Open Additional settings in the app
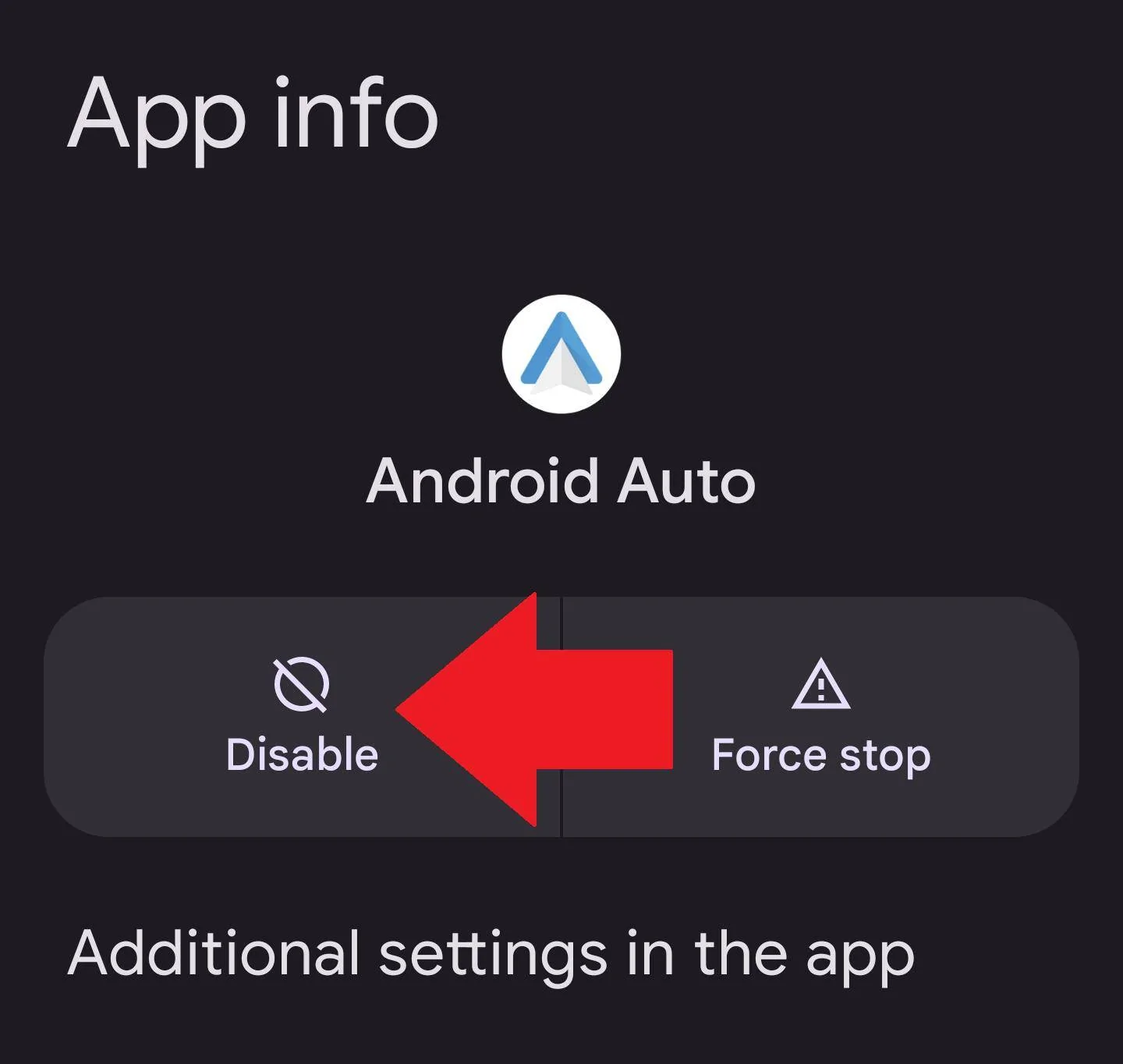 coord(491,953)
